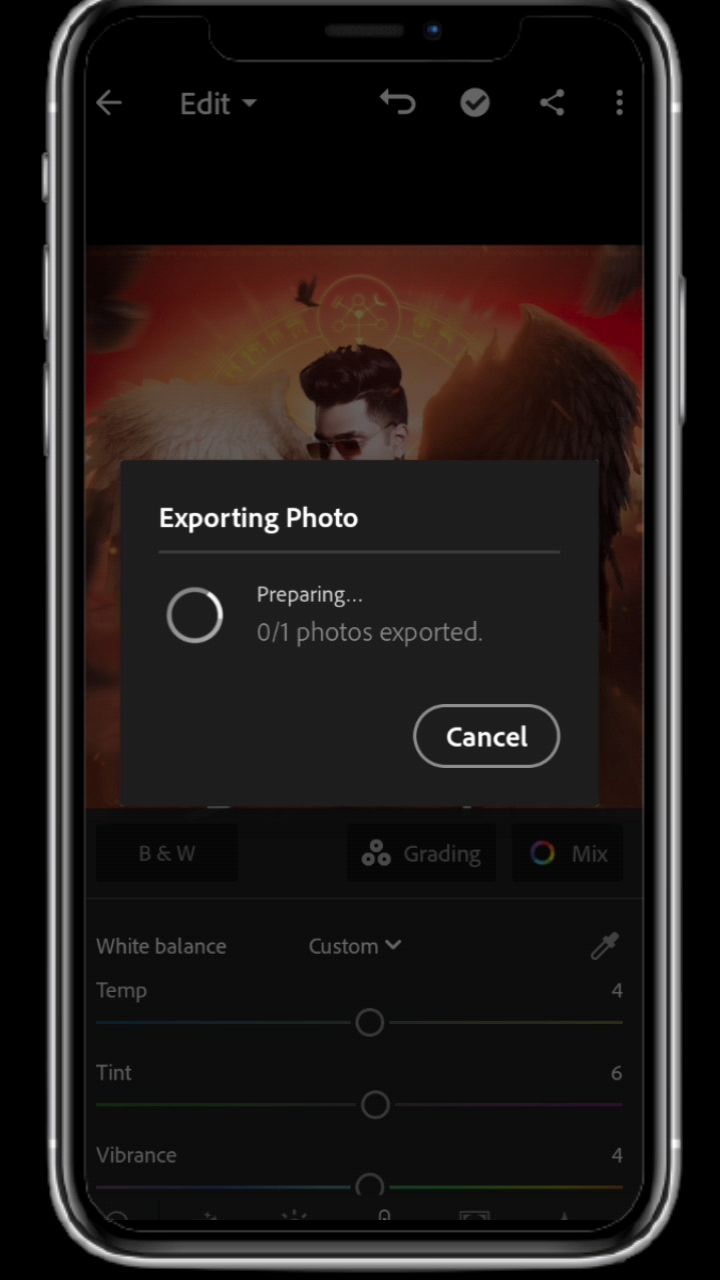Open the color Mix panel
The height and width of the screenshot is (1280, 720).
click(568, 853)
